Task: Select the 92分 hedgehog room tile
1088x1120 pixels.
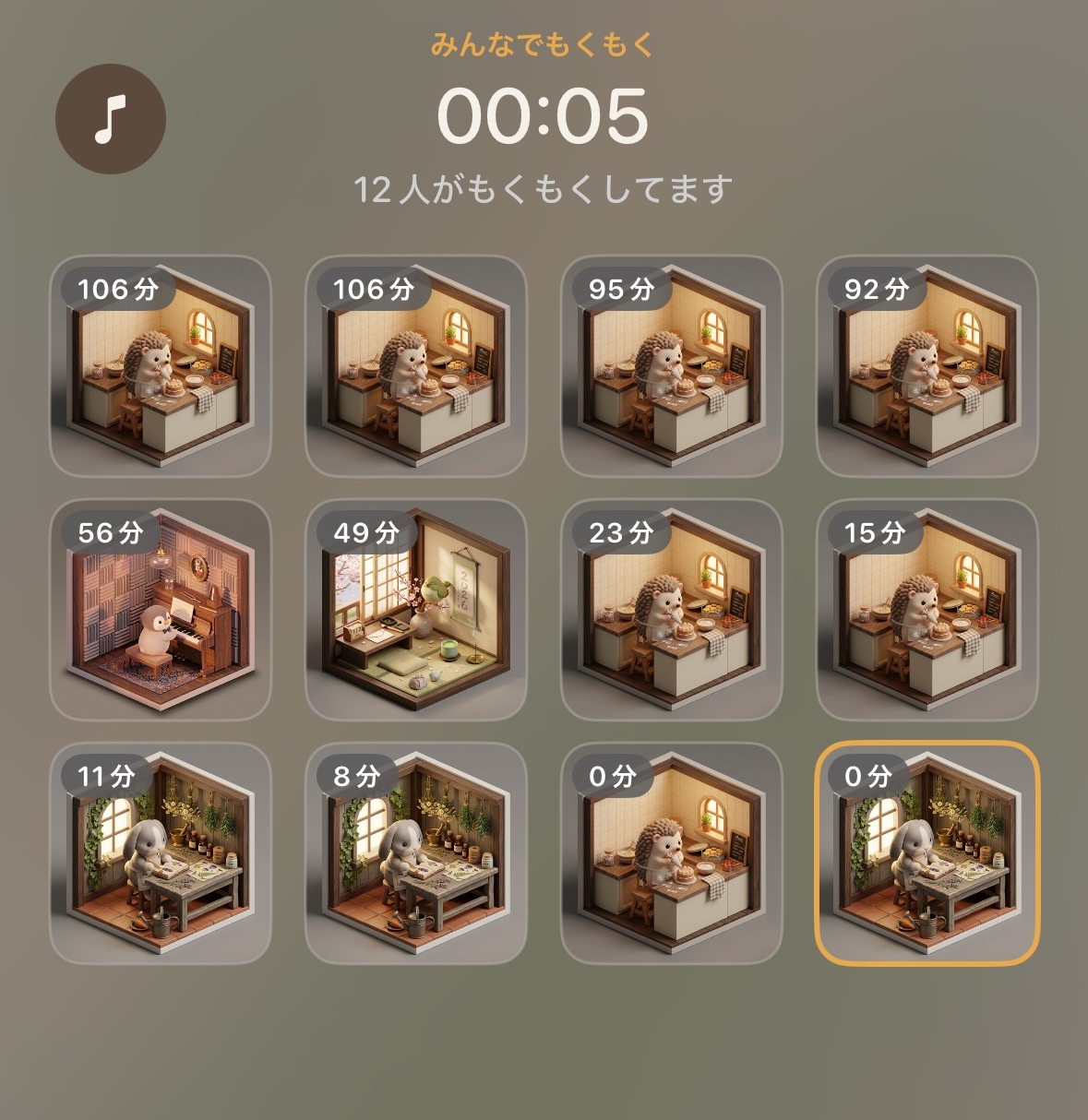Action: pos(927,366)
